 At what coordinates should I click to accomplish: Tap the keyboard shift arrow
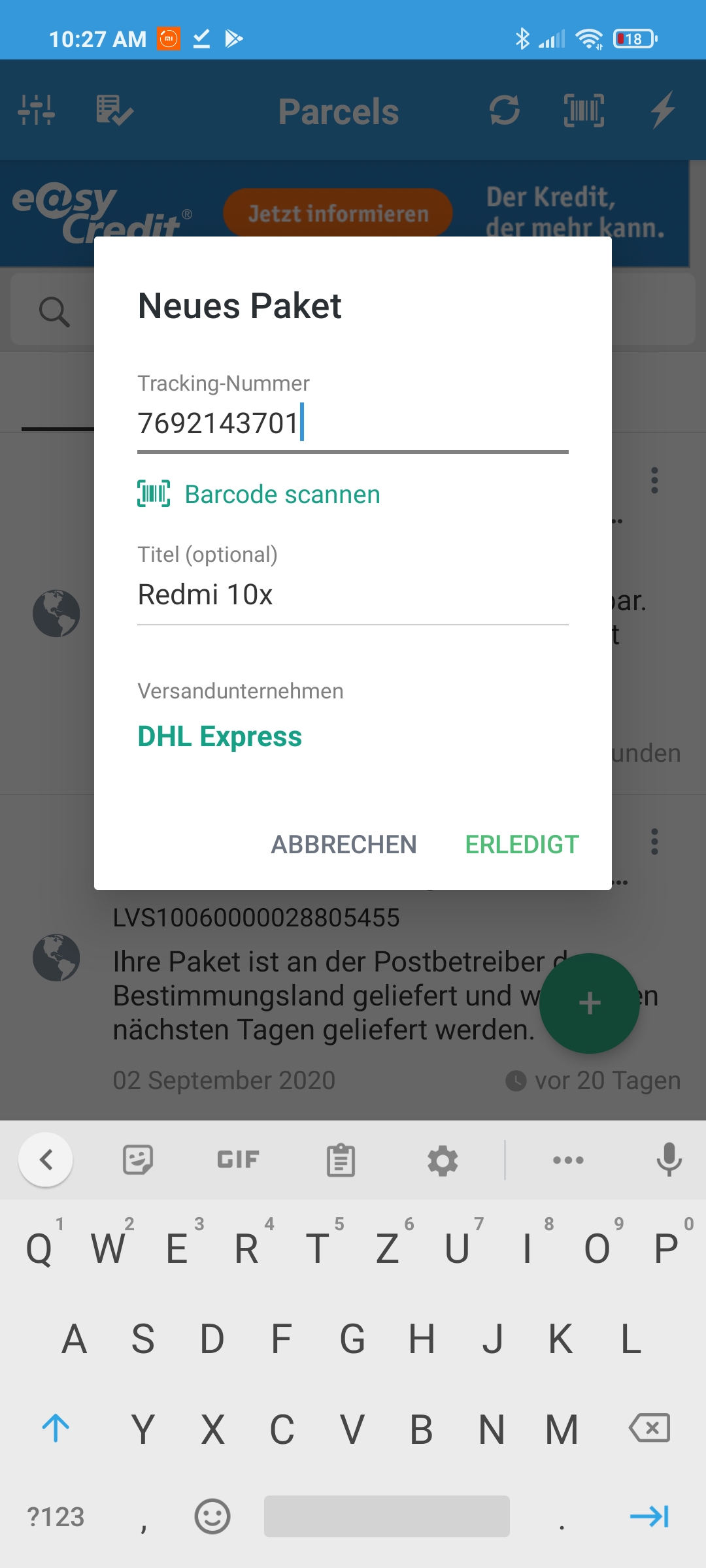(56, 1428)
